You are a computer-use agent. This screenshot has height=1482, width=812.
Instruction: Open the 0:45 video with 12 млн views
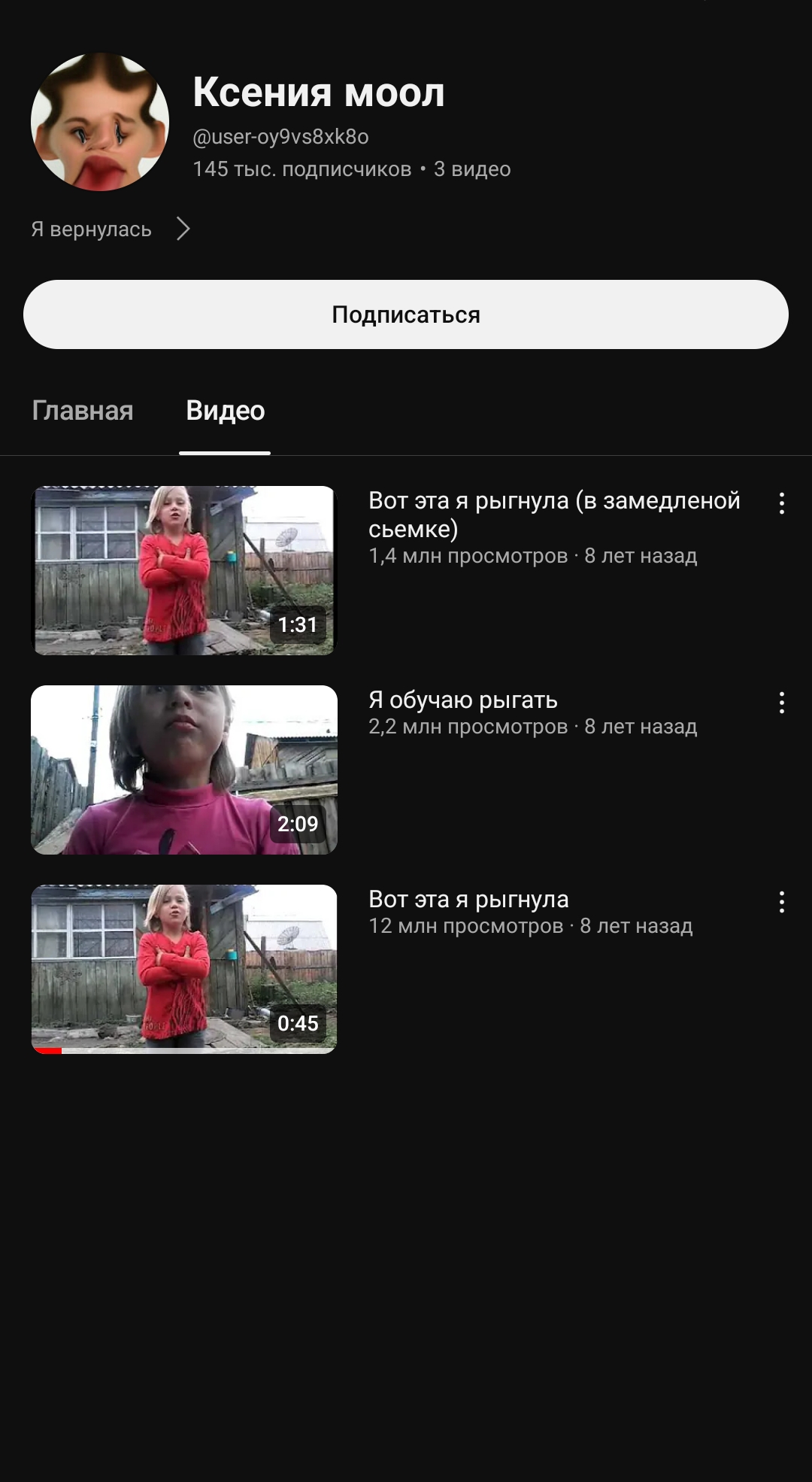pyautogui.click(x=184, y=969)
